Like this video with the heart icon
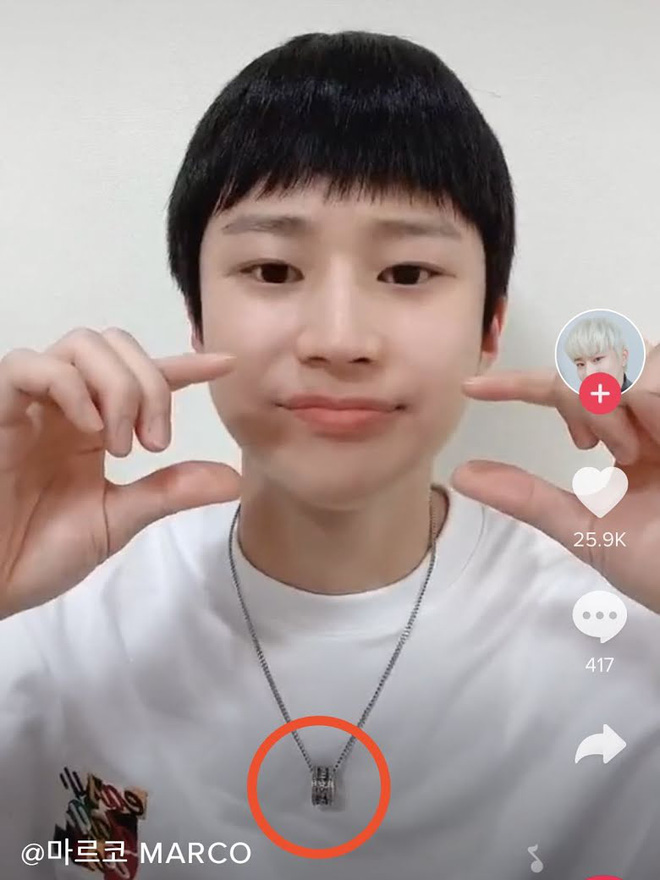Viewport: 660px width, 880px height. (599, 491)
